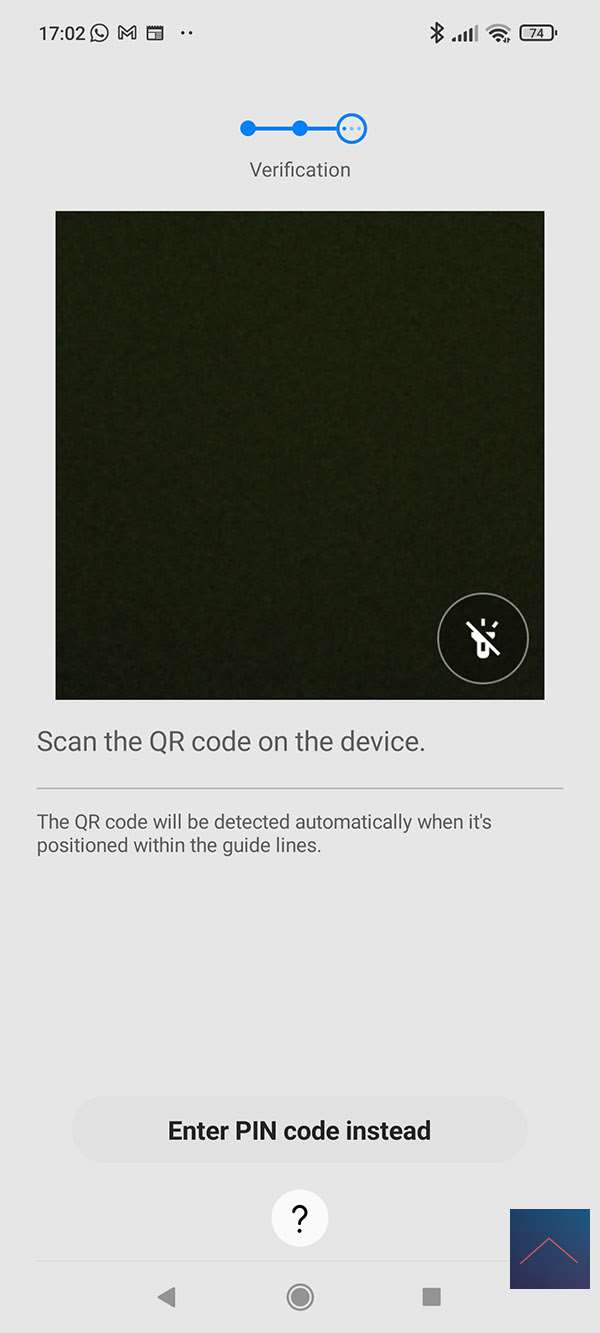The height and width of the screenshot is (1333, 600).
Task: Open recent apps with the square button
Action: pyautogui.click(x=431, y=1297)
